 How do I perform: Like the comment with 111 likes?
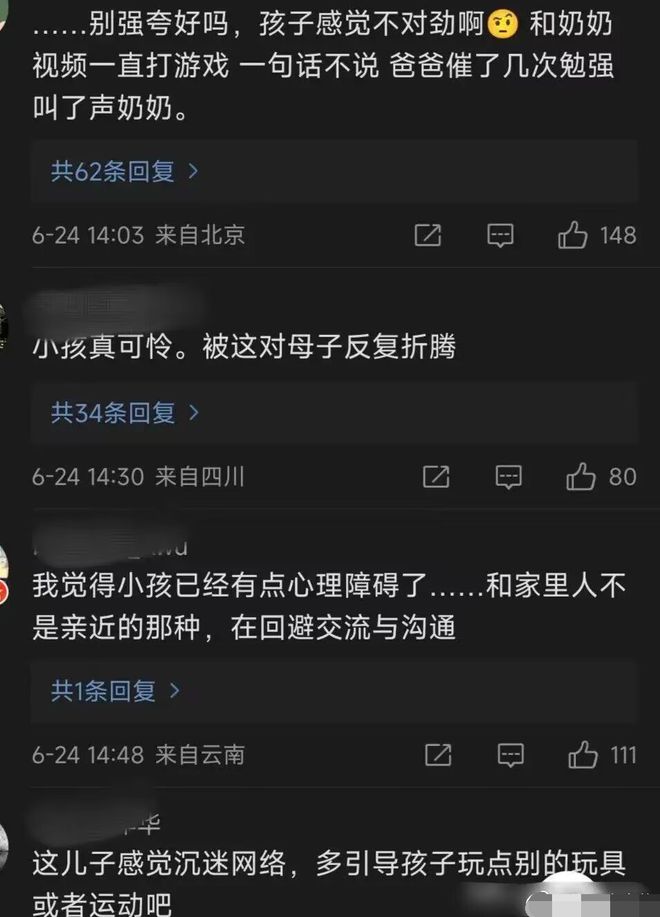pyautogui.click(x=582, y=753)
